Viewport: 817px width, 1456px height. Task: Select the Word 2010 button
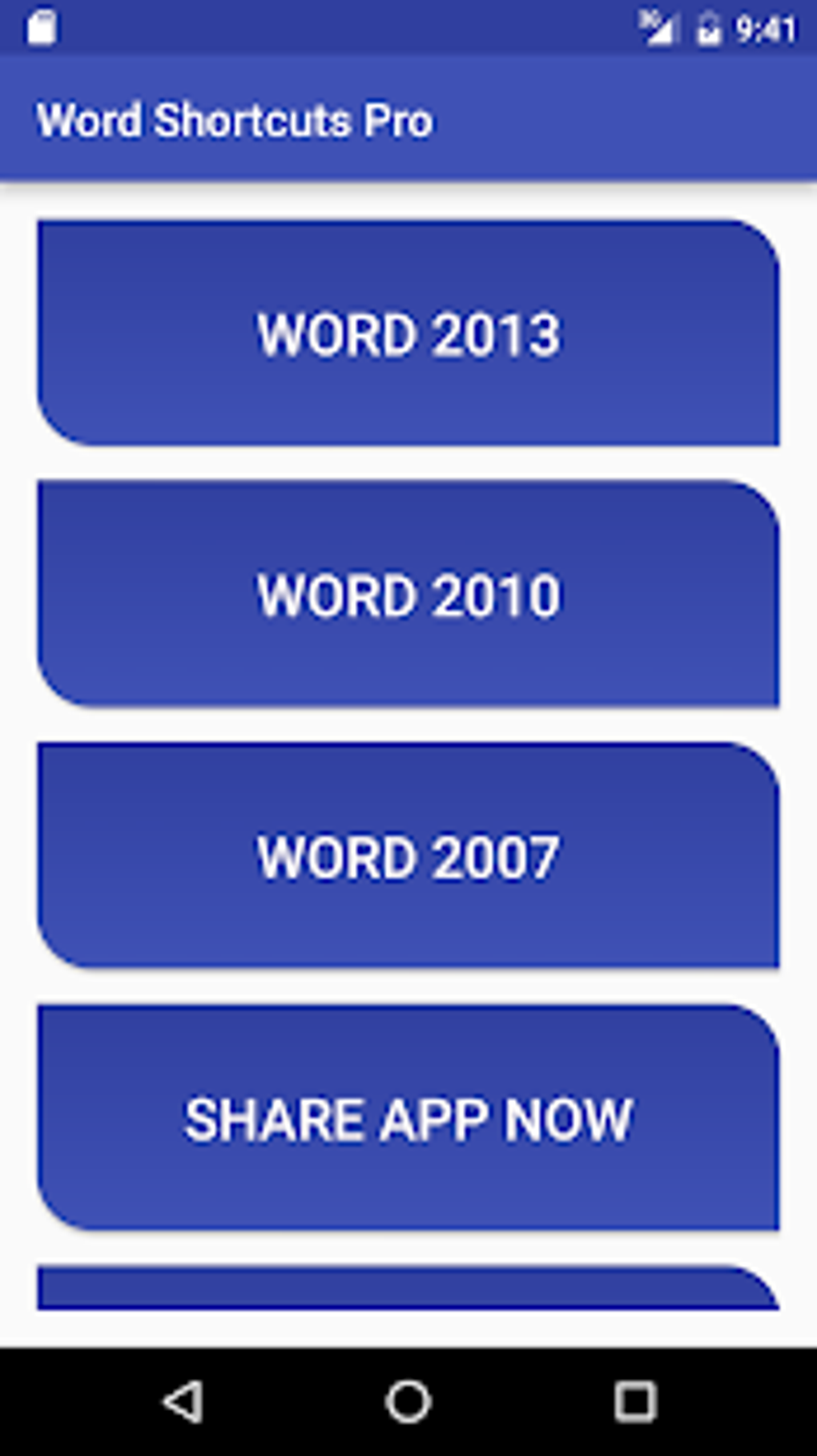(408, 595)
